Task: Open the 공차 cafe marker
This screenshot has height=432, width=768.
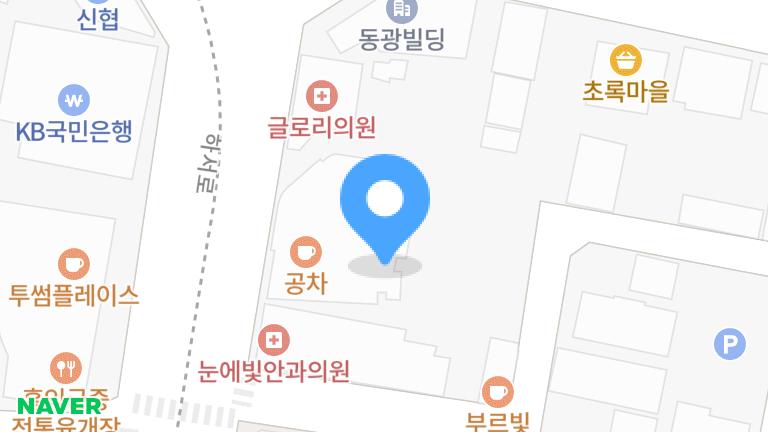Action: coord(306,251)
